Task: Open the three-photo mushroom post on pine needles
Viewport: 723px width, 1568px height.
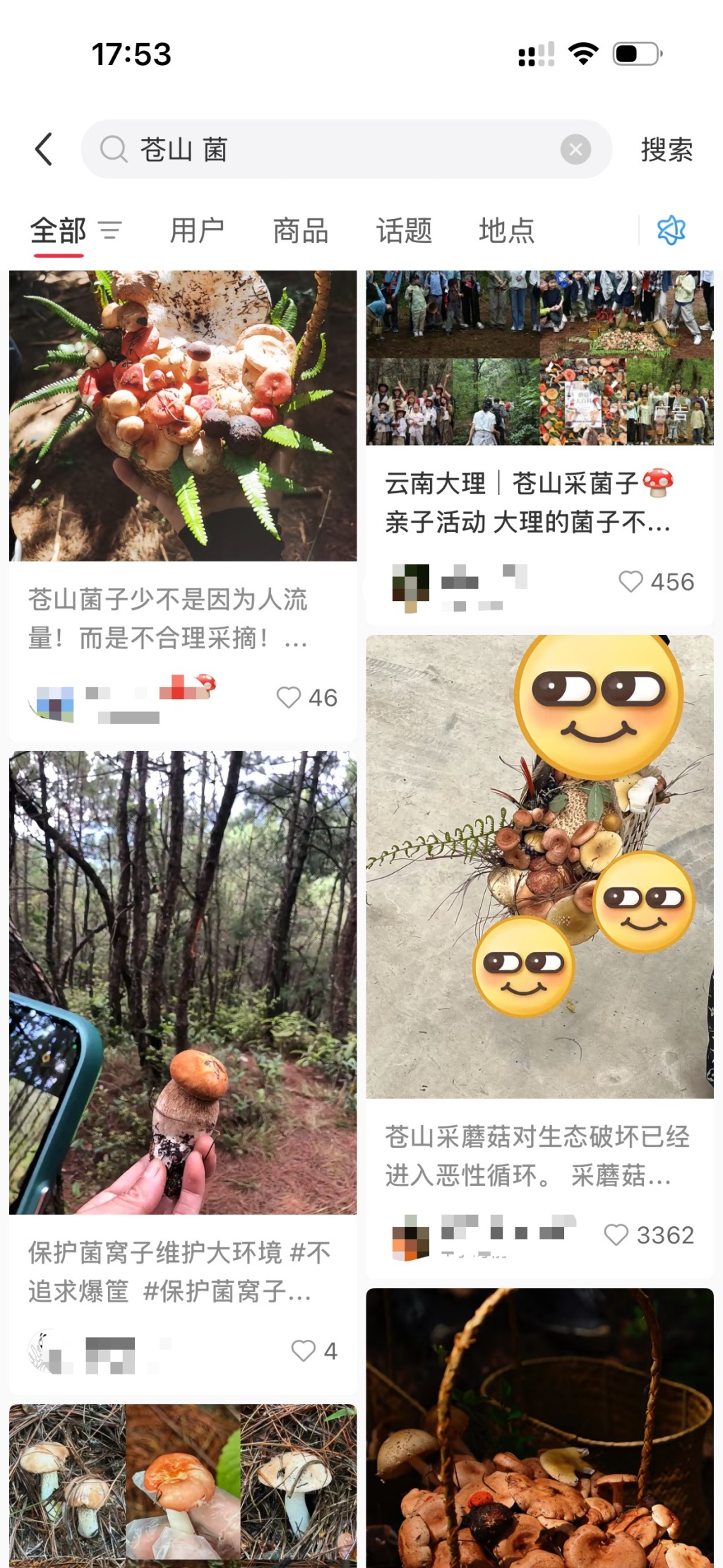Action: 183,1483
